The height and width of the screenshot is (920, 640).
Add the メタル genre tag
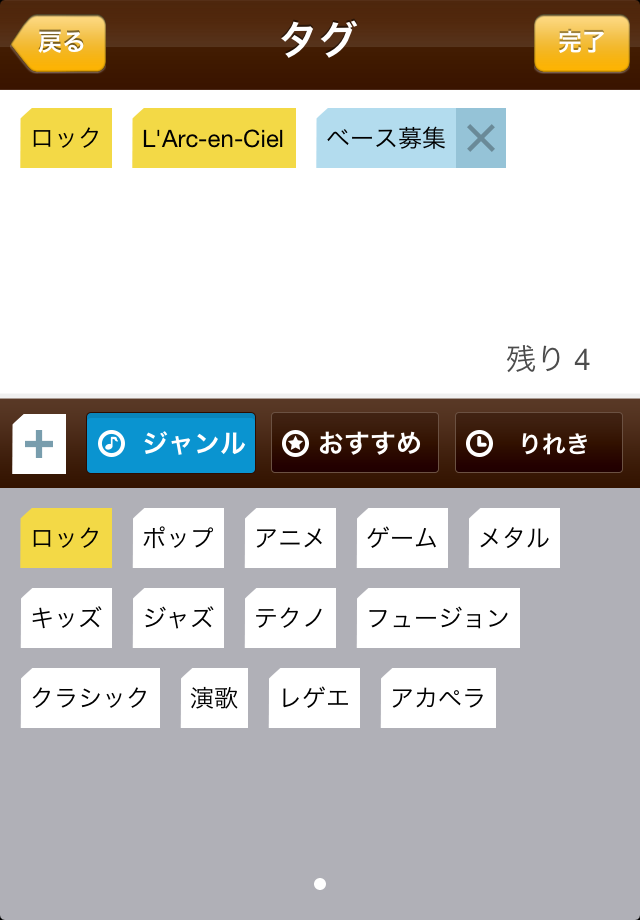[514, 538]
